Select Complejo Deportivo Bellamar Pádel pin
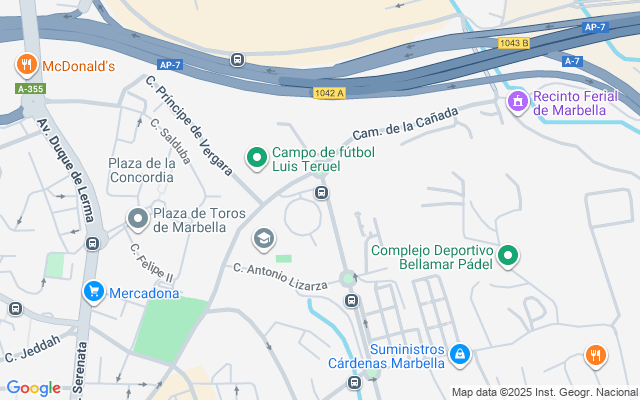The height and width of the screenshot is (400, 640). (x=509, y=256)
